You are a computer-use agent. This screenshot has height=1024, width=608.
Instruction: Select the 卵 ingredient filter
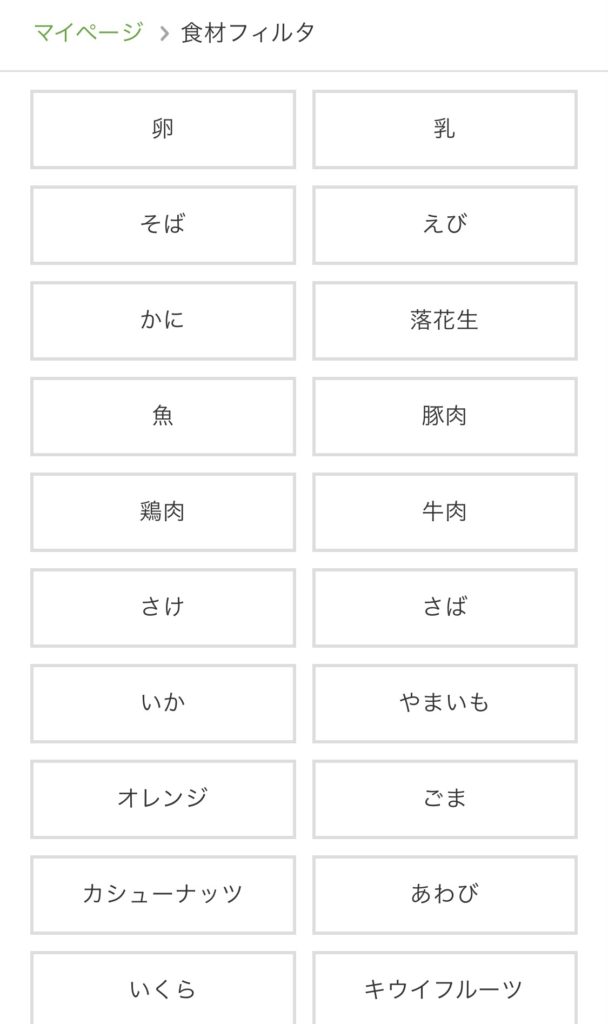coord(163,129)
